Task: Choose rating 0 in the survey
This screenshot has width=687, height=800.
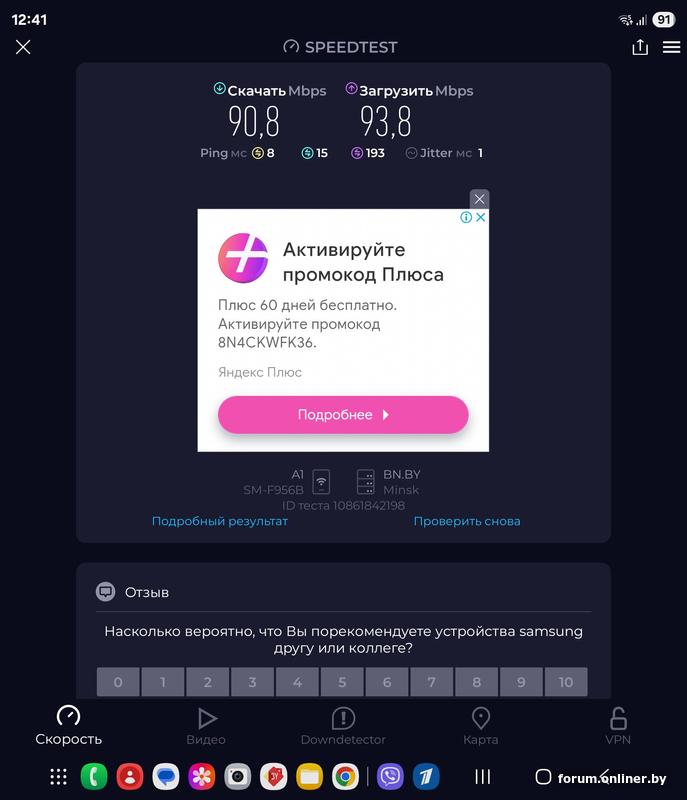Action: (x=118, y=682)
